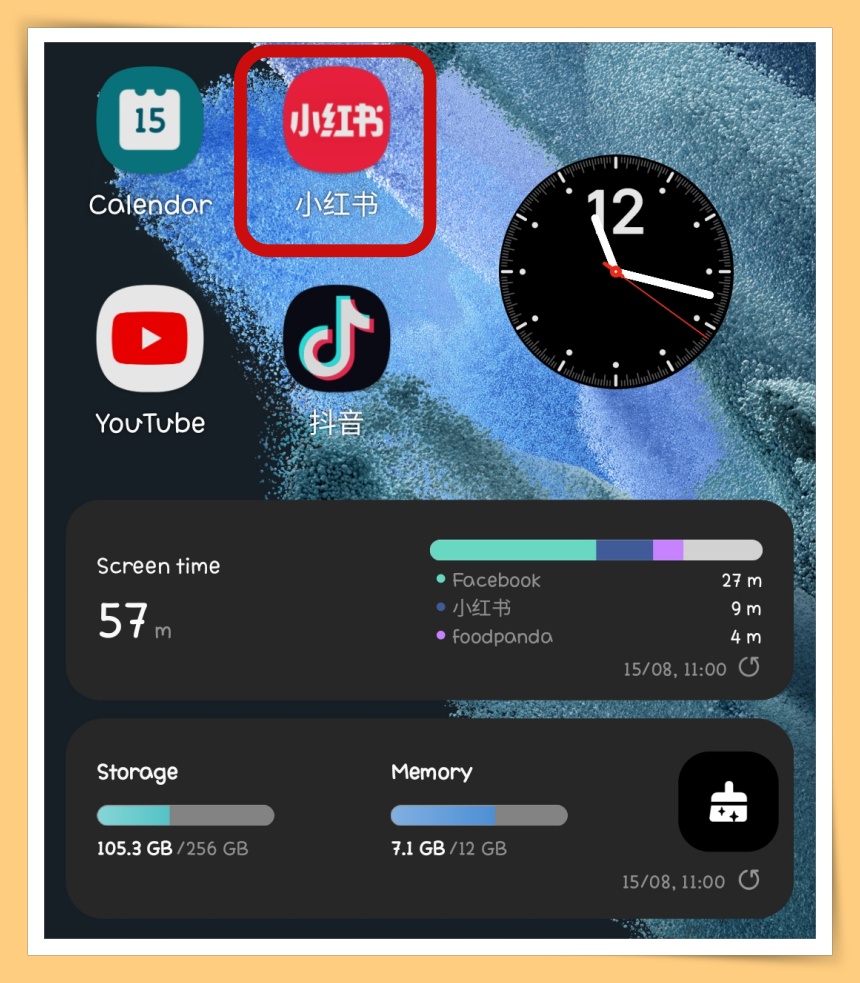Screen dimensions: 860x983
Task: Refresh the Storage and Memory widget
Action: (749, 880)
